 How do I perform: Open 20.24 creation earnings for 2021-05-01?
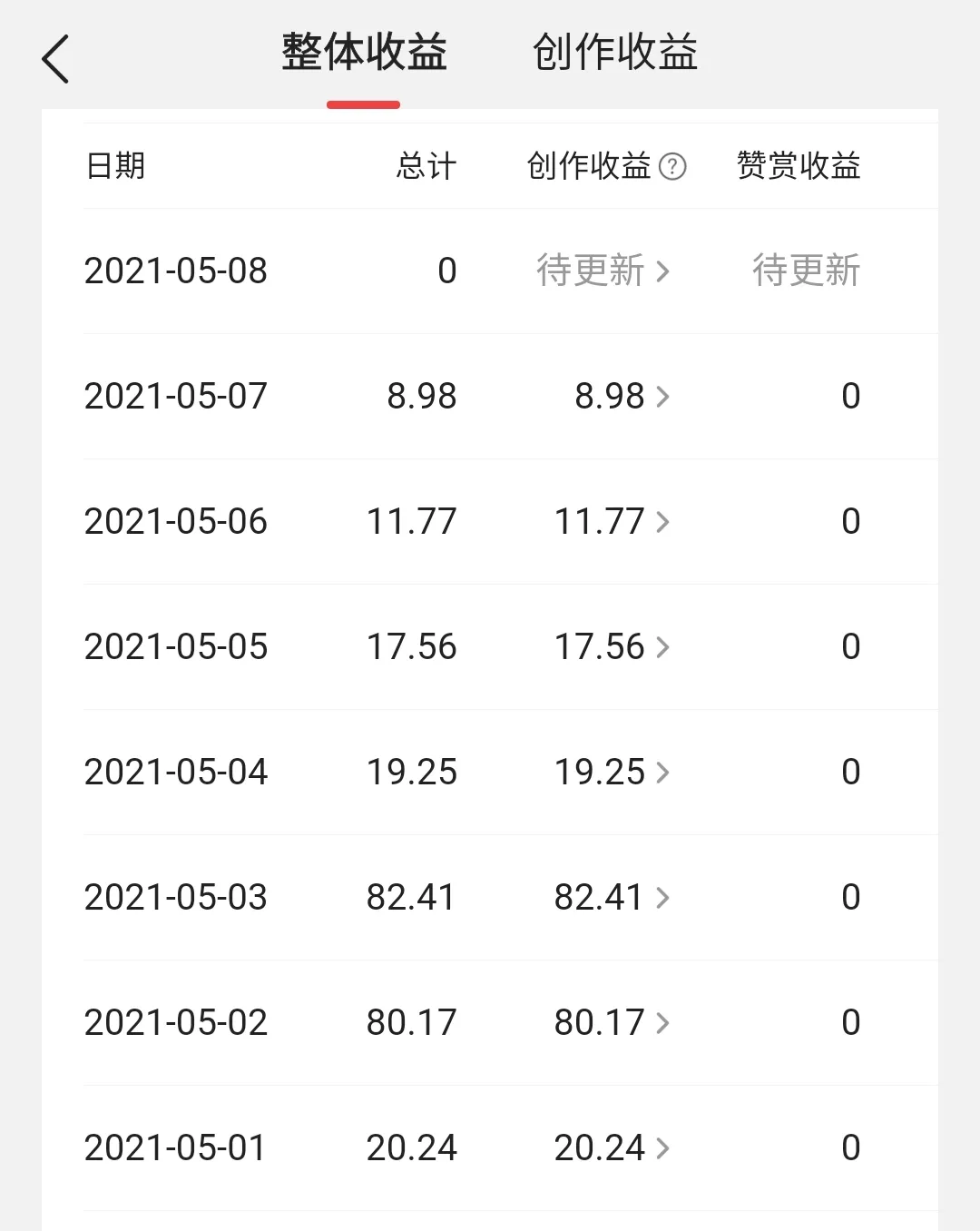click(611, 1147)
